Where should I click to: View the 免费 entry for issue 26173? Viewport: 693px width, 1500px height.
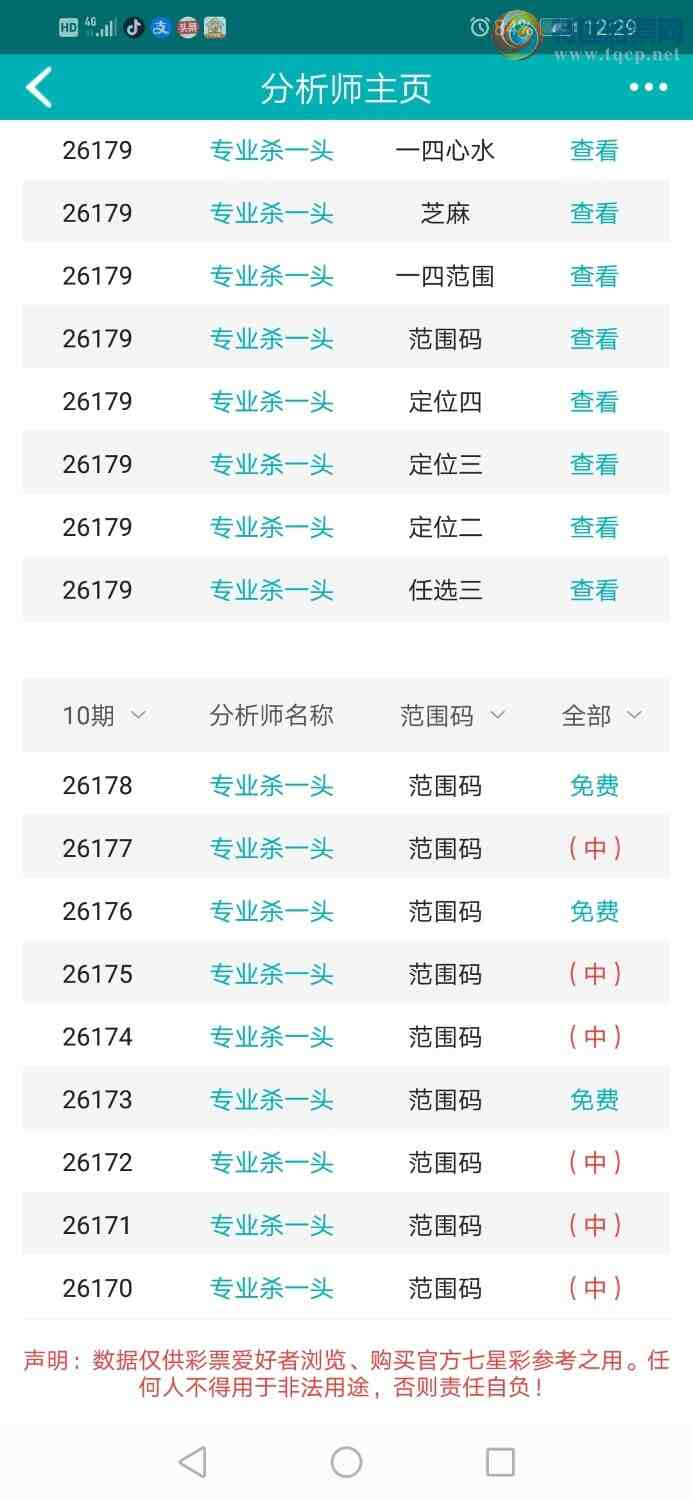pos(594,1100)
